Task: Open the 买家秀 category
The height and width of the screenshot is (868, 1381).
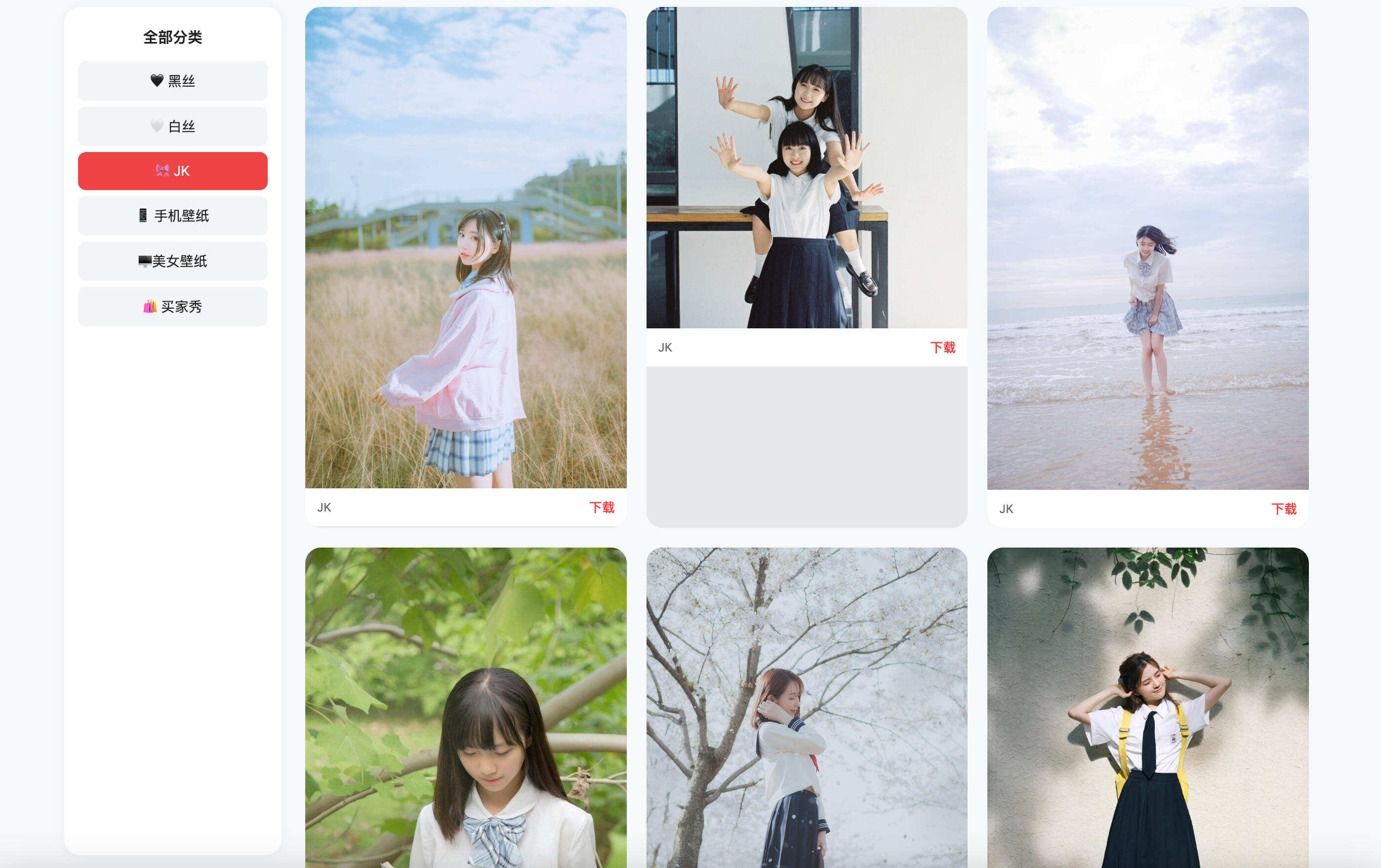Action: tap(173, 306)
